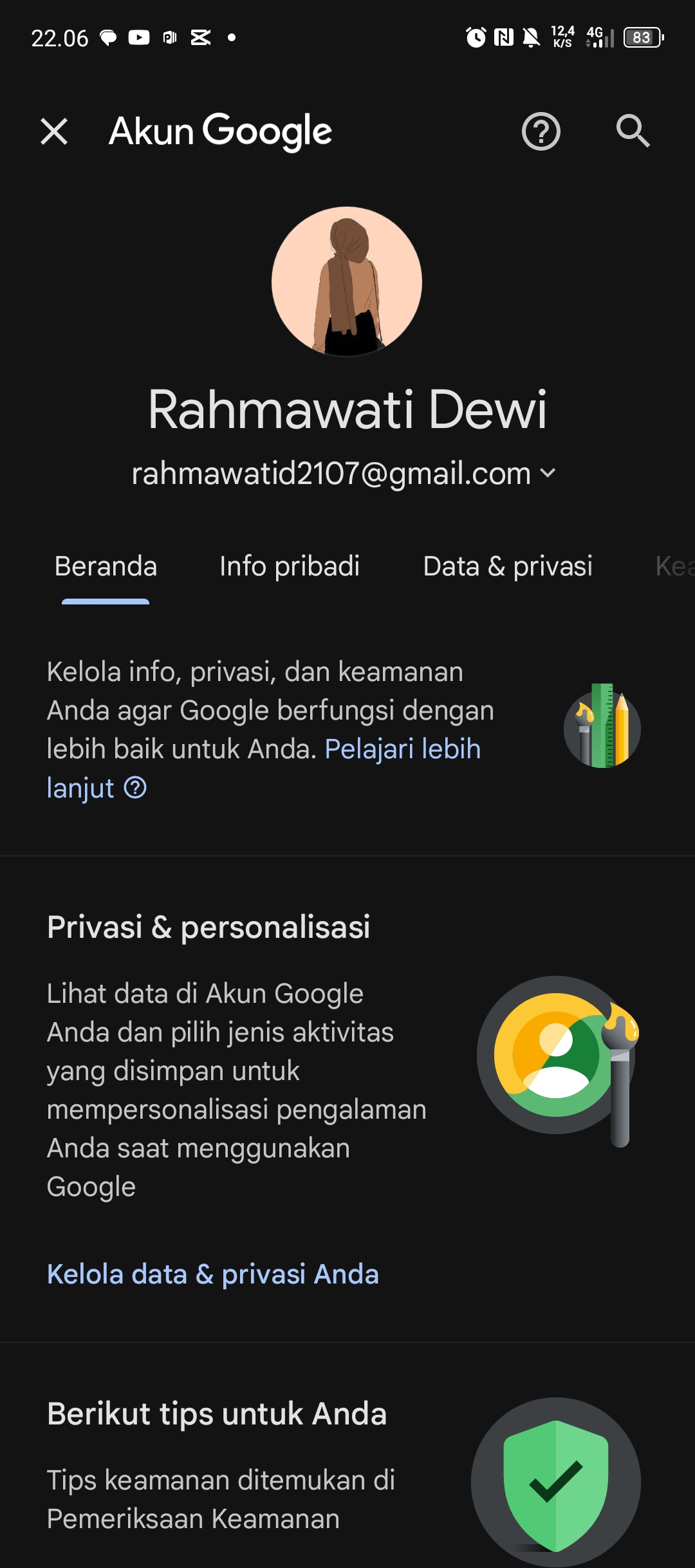The height and width of the screenshot is (1568, 695).
Task: Switch to the Data & privasi tab
Action: [x=508, y=566]
